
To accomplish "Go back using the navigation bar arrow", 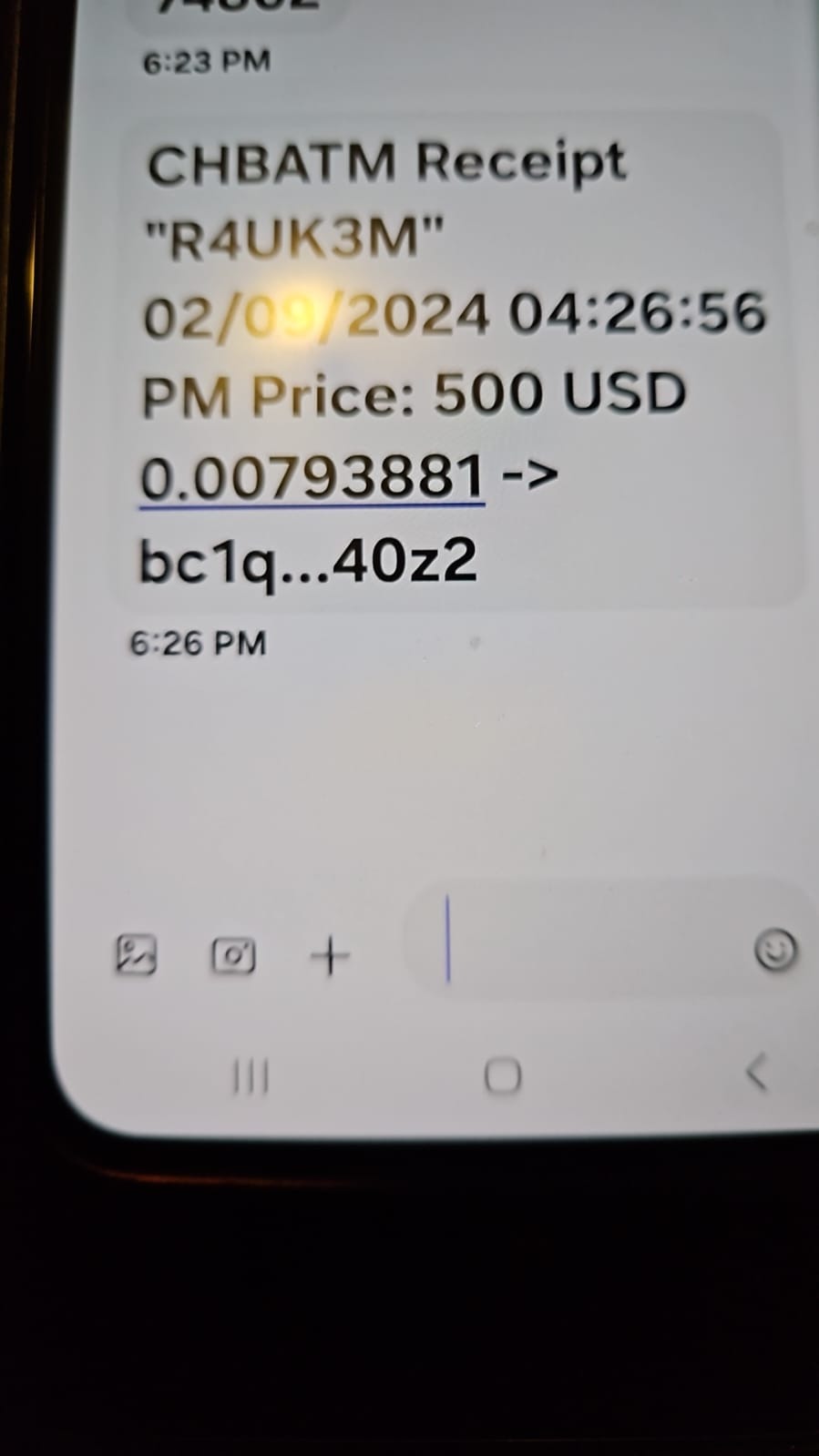I will click(x=756, y=1074).
